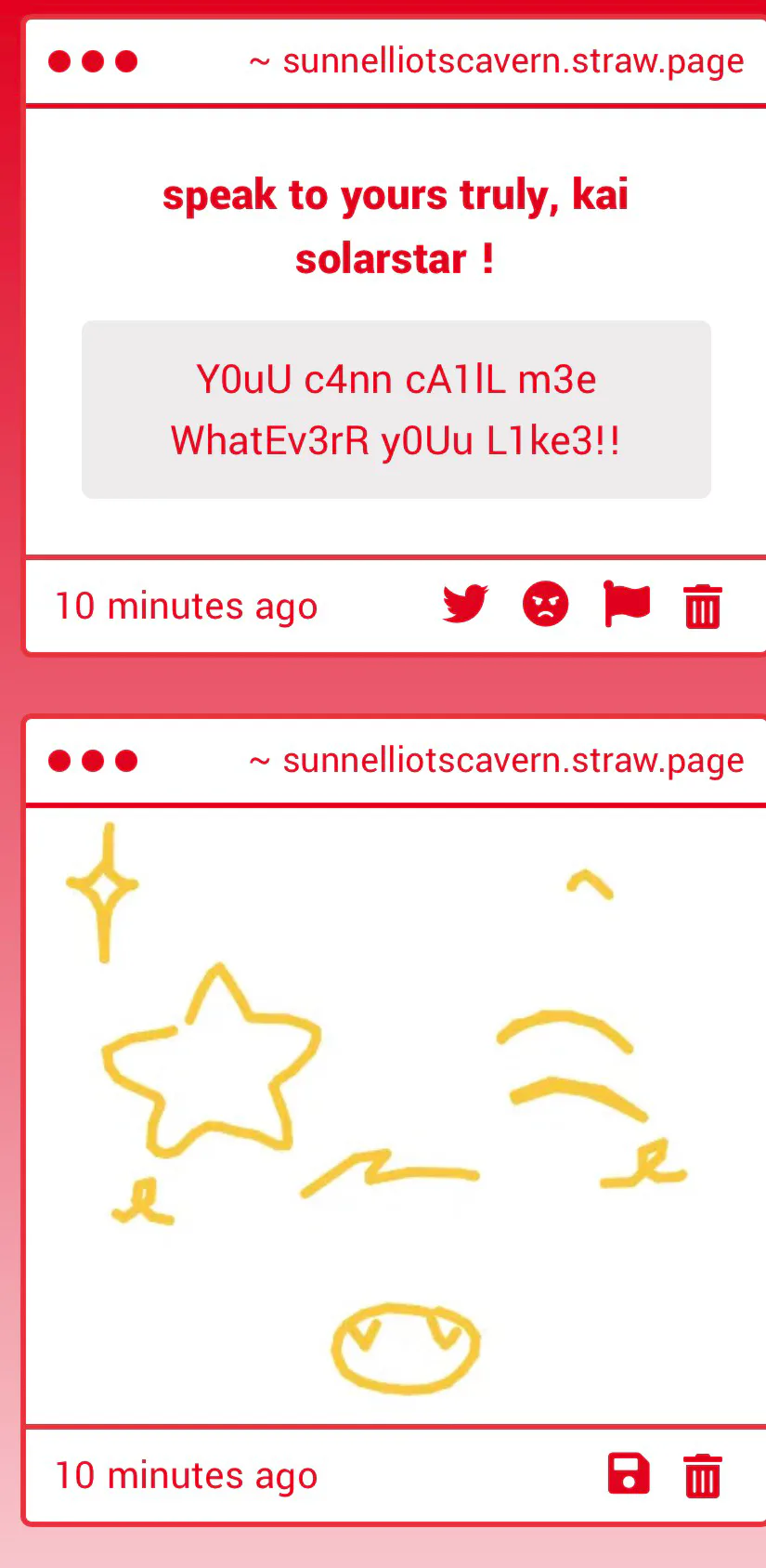This screenshot has height=1568, width=766.
Task: Delete the drawing message via trash icon
Action: pos(703,1475)
